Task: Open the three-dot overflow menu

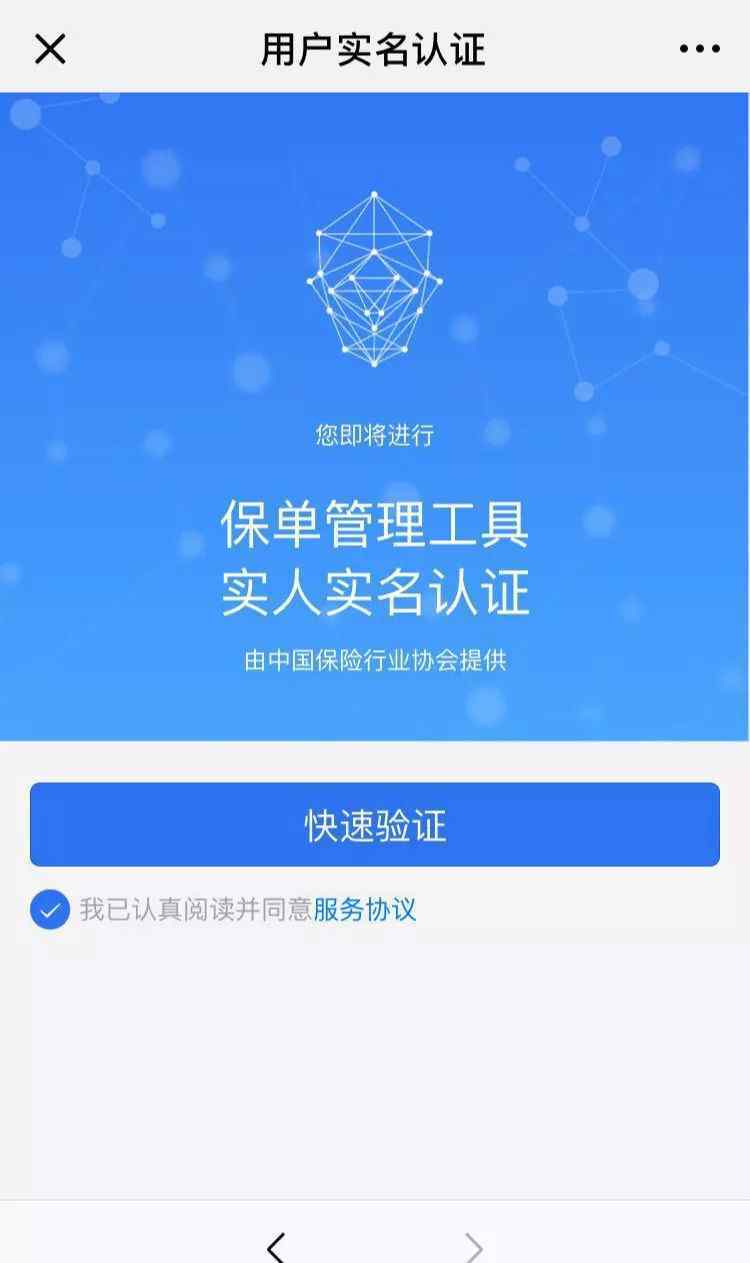Action: pyautogui.click(x=699, y=49)
